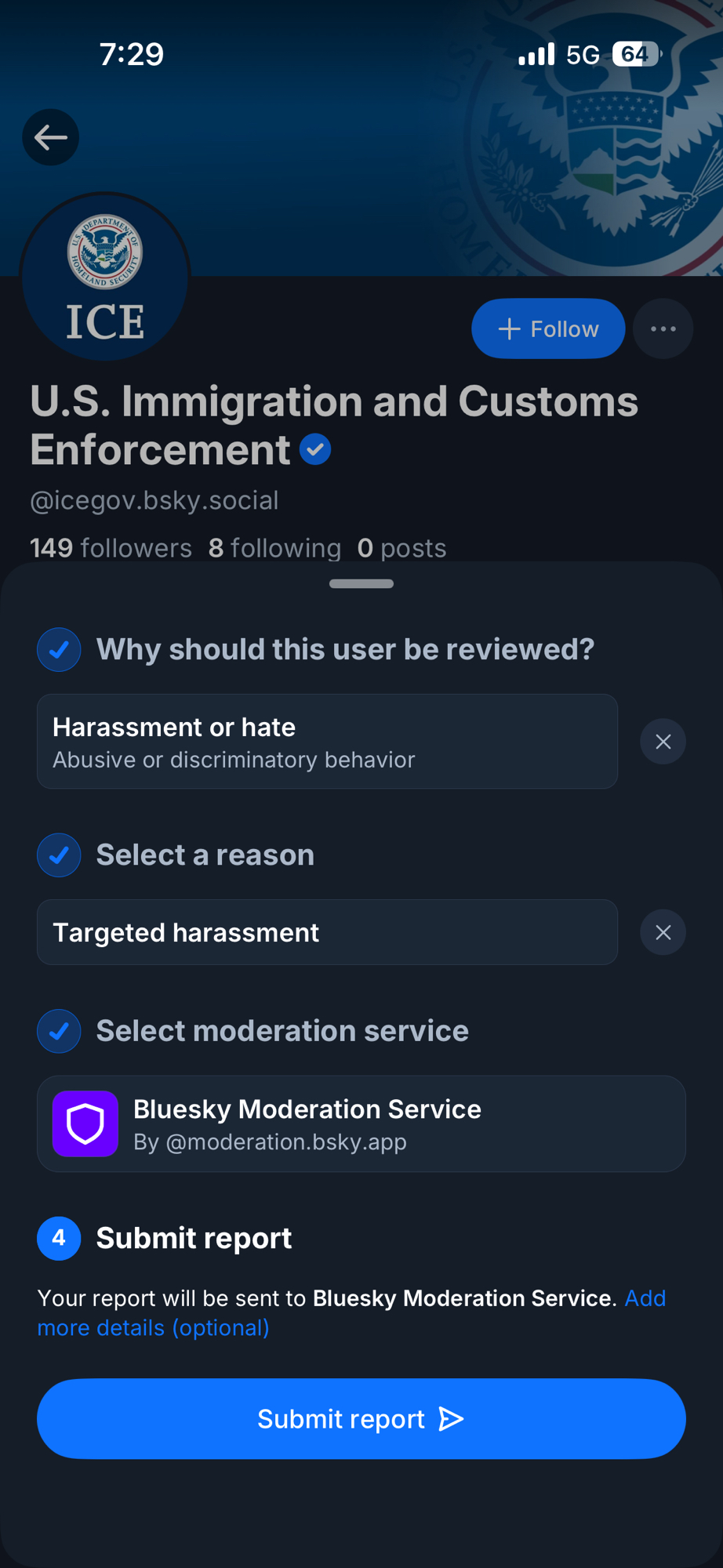The height and width of the screenshot is (1568, 723).
Task: Tap the Targeted harassment reason card
Action: 327,932
